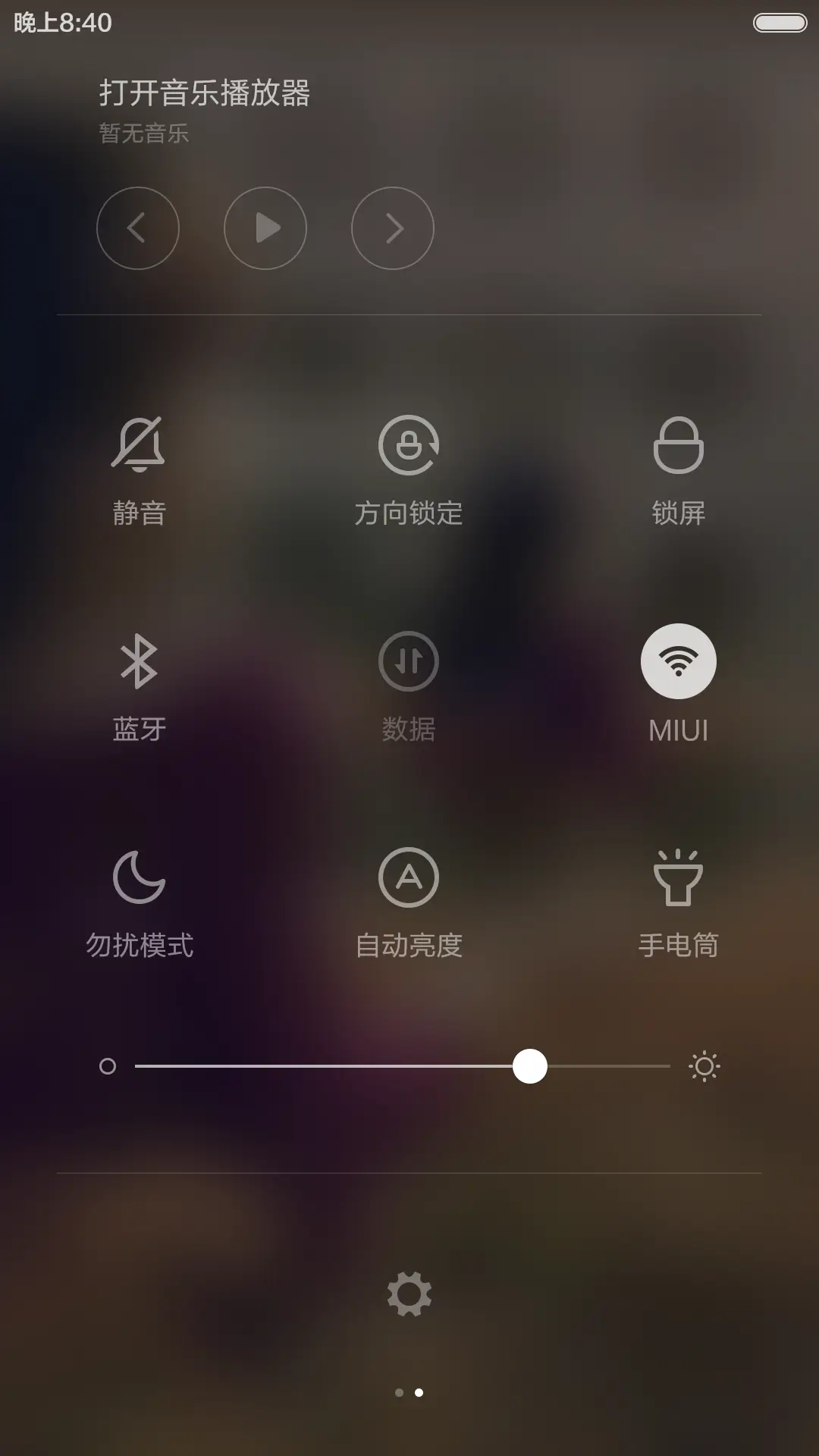Select the brightness sun icon

[705, 1066]
